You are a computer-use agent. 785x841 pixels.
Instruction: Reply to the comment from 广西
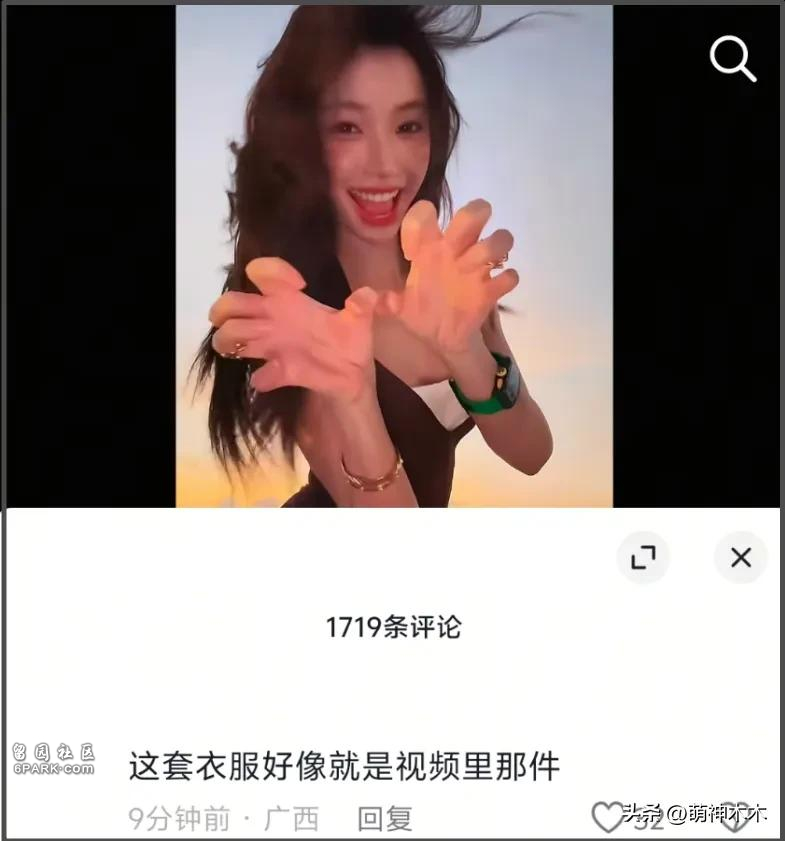coord(385,819)
